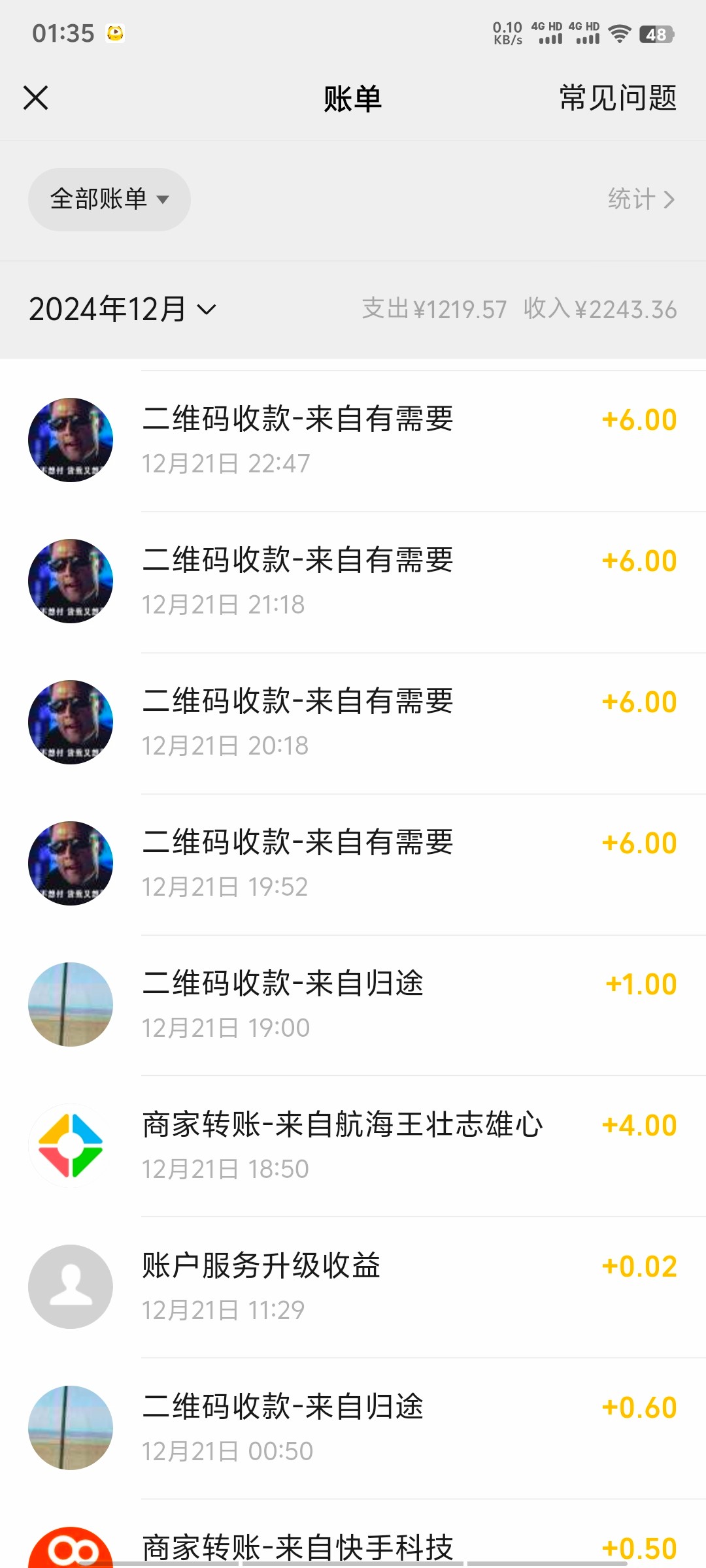Change month from 2024年12月
The width and height of the screenshot is (706, 1568).
tap(122, 309)
